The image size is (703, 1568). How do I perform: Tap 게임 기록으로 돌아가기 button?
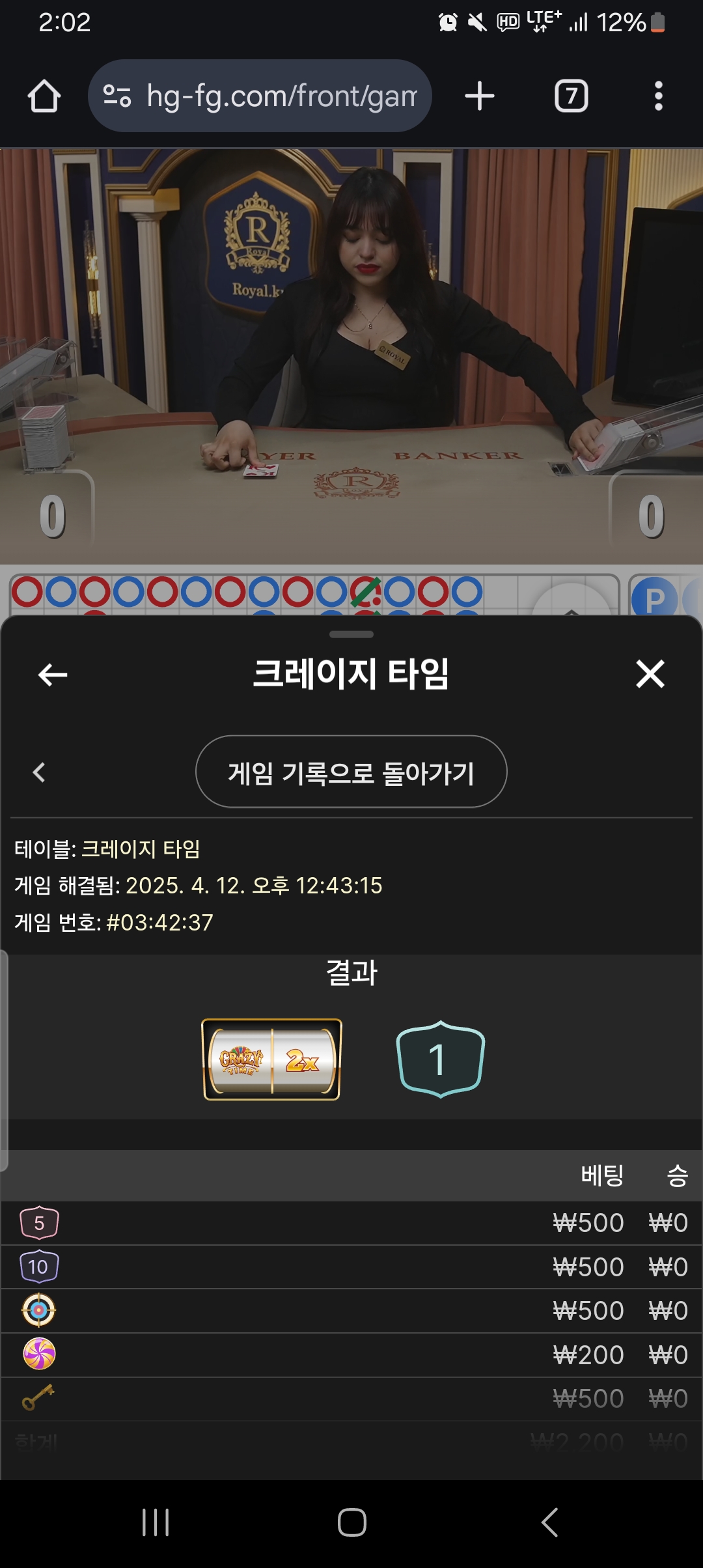click(351, 772)
